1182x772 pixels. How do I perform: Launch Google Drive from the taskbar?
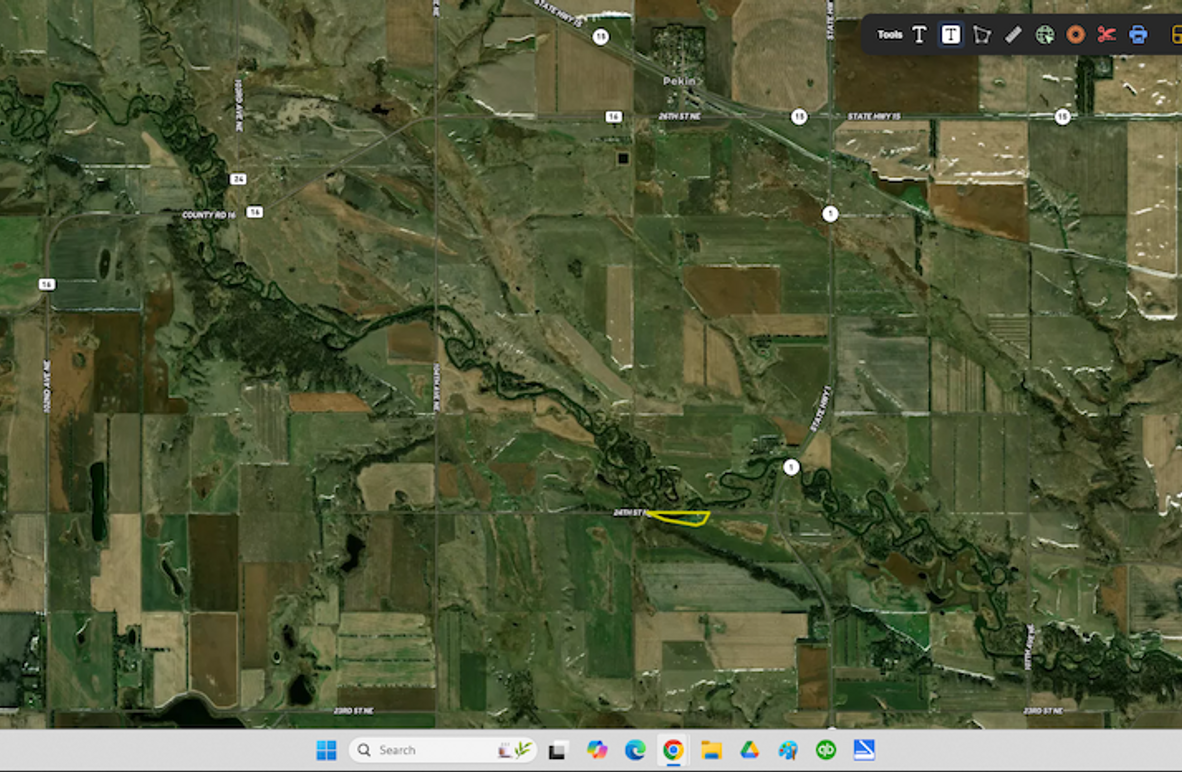tap(749, 750)
